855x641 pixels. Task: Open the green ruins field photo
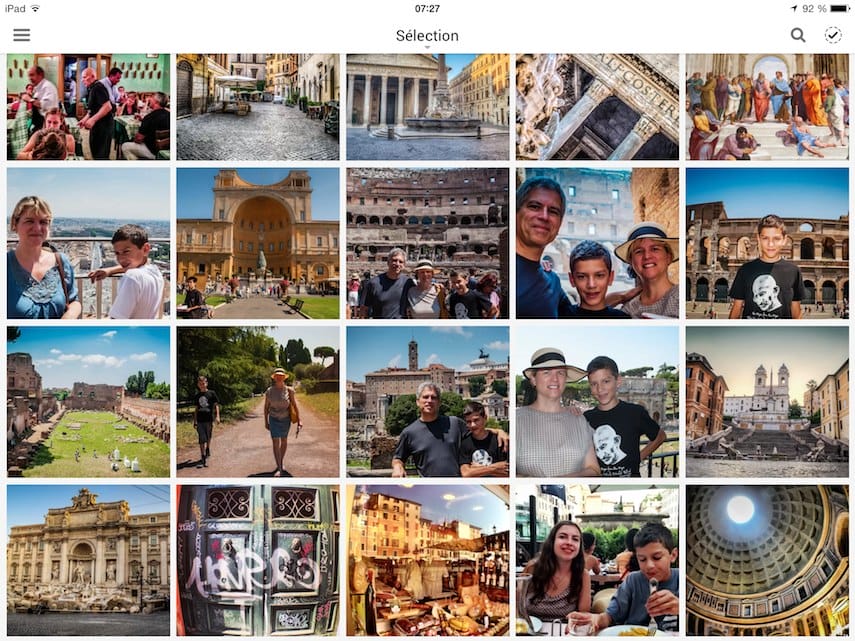88,401
